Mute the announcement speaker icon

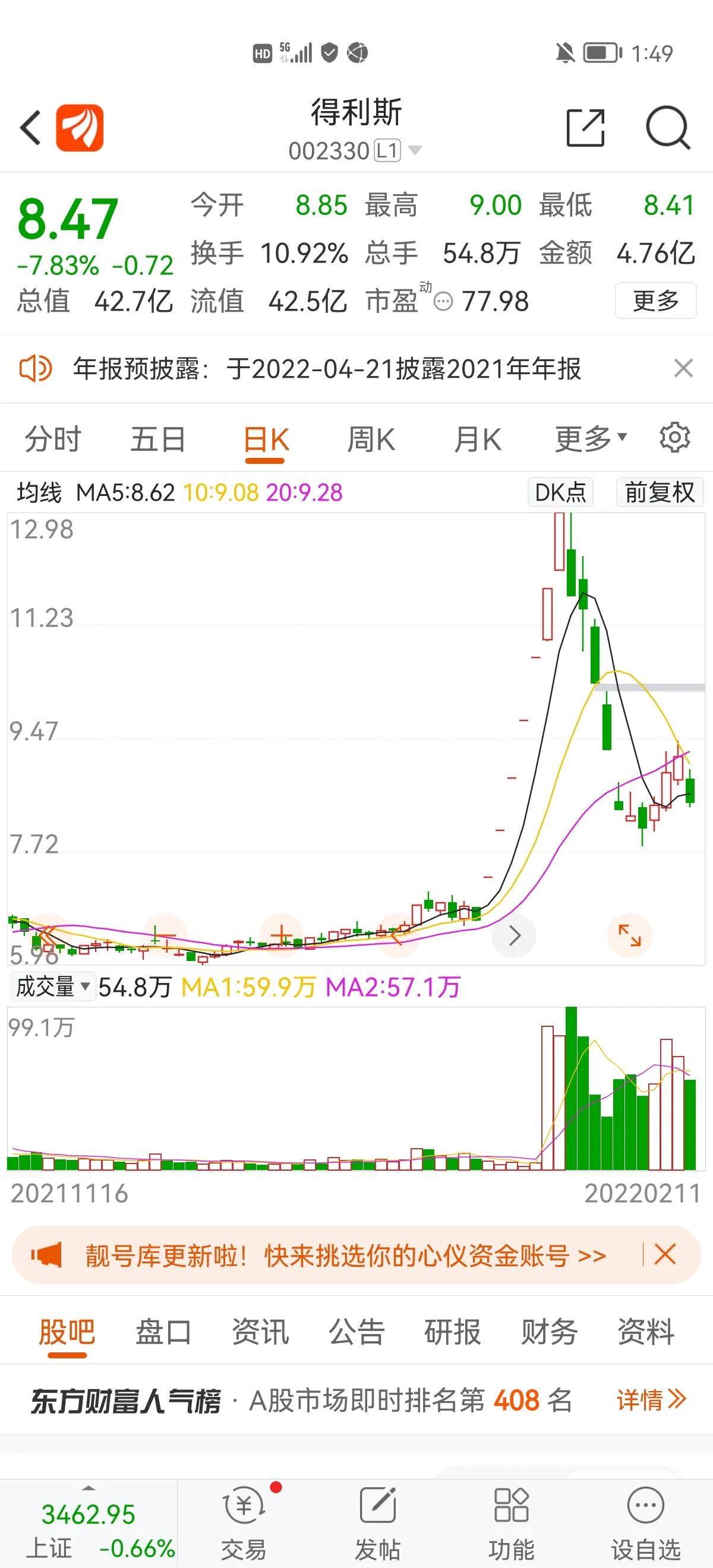pos(36,368)
